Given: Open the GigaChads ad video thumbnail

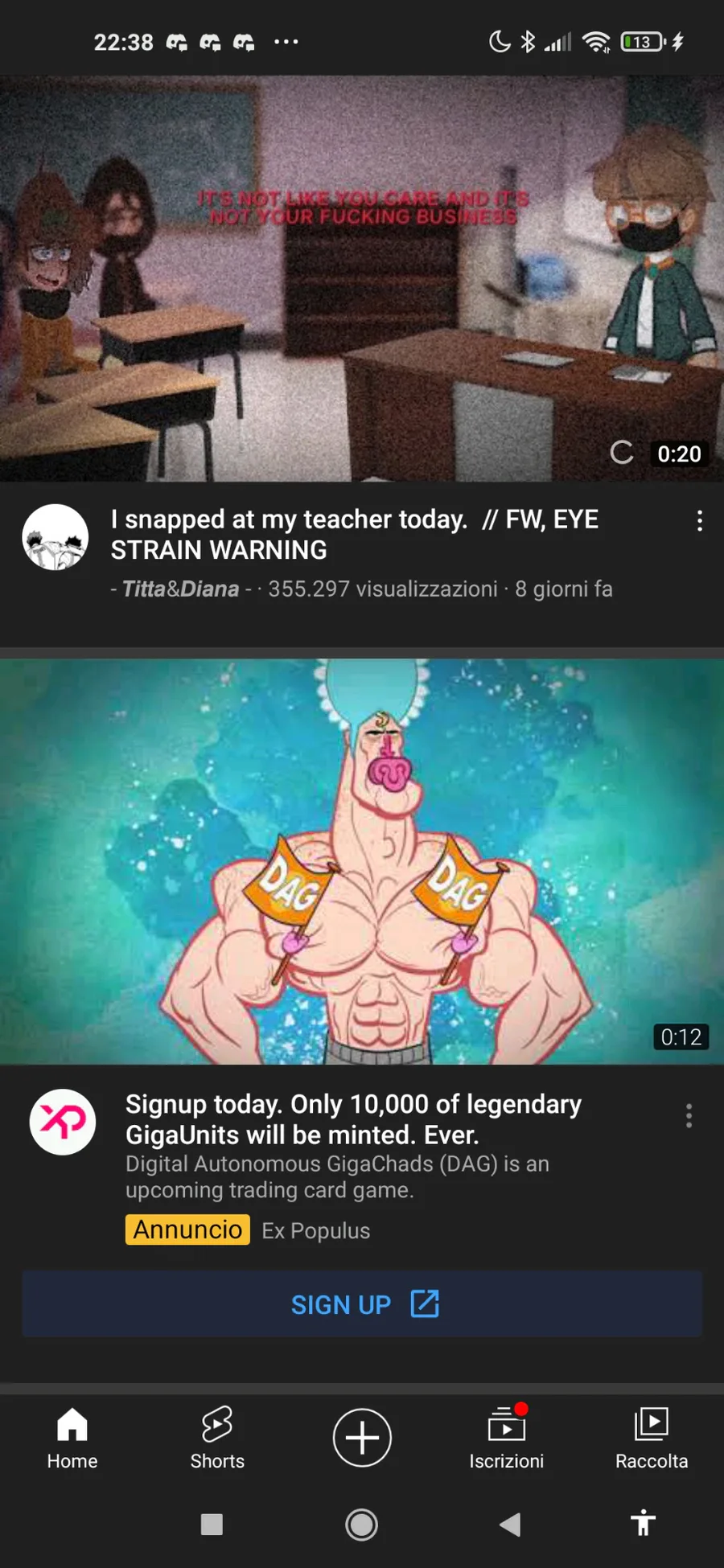Looking at the screenshot, I should click(x=362, y=862).
